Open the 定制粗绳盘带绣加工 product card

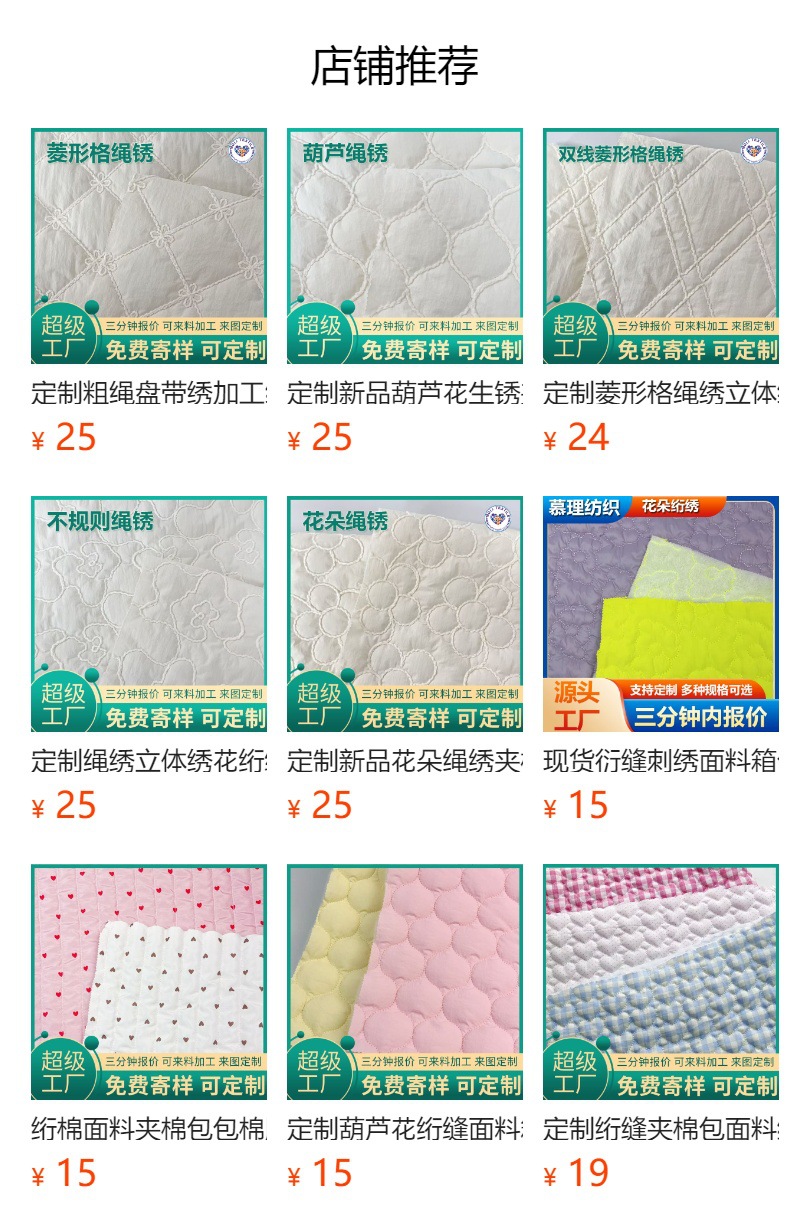point(149,246)
